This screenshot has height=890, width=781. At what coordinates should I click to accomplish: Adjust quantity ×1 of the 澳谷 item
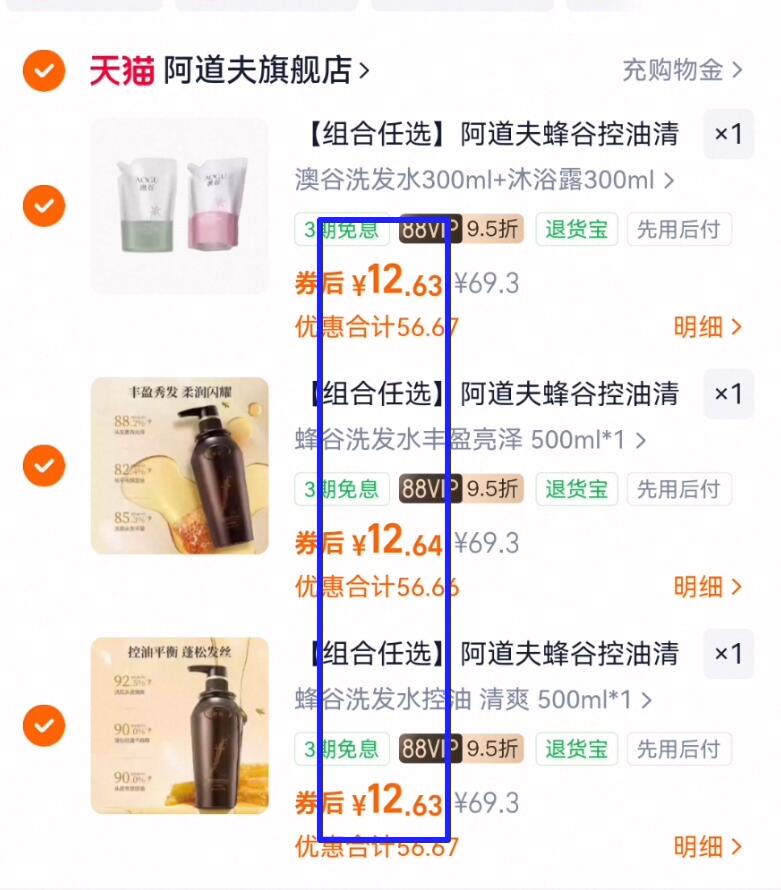coord(728,134)
